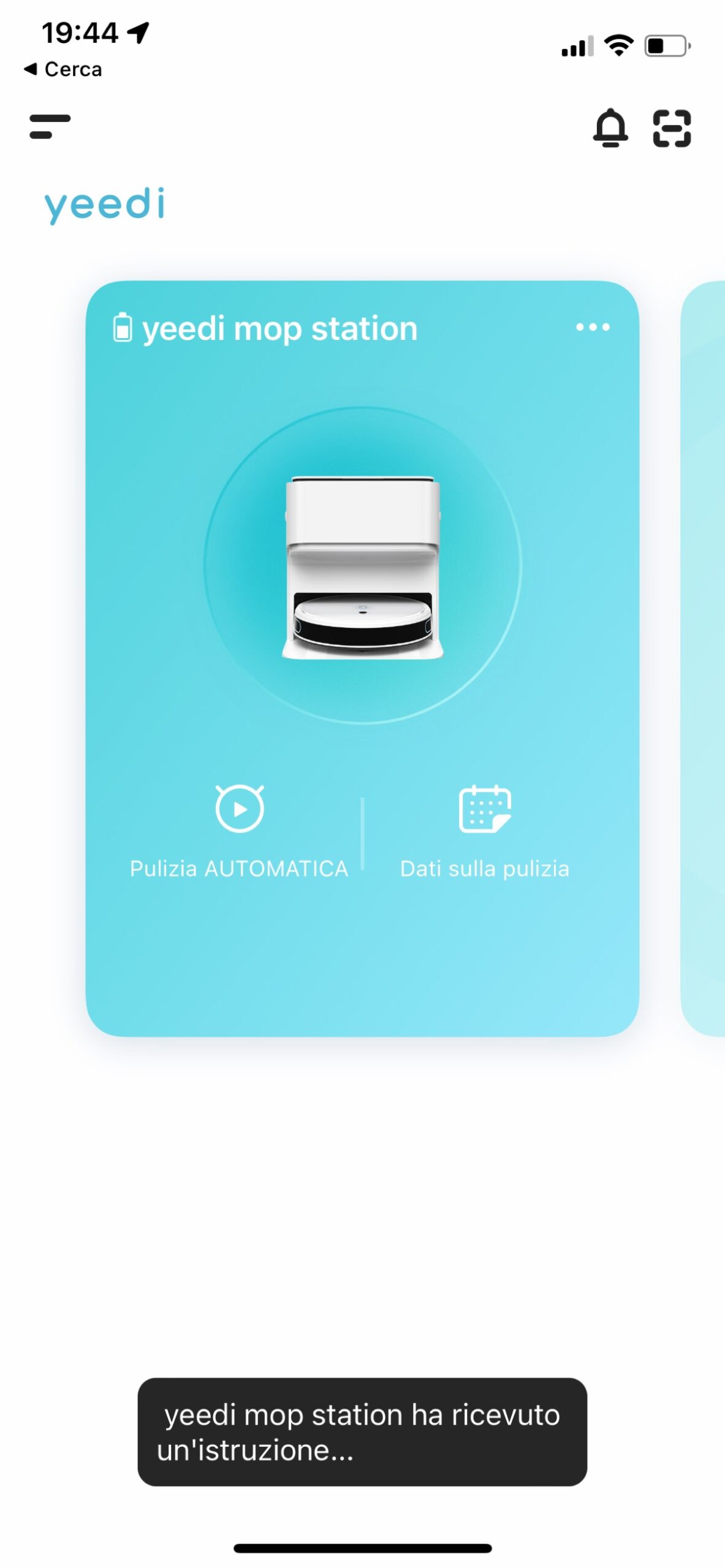Return to Cerca via the back link

tap(63, 69)
